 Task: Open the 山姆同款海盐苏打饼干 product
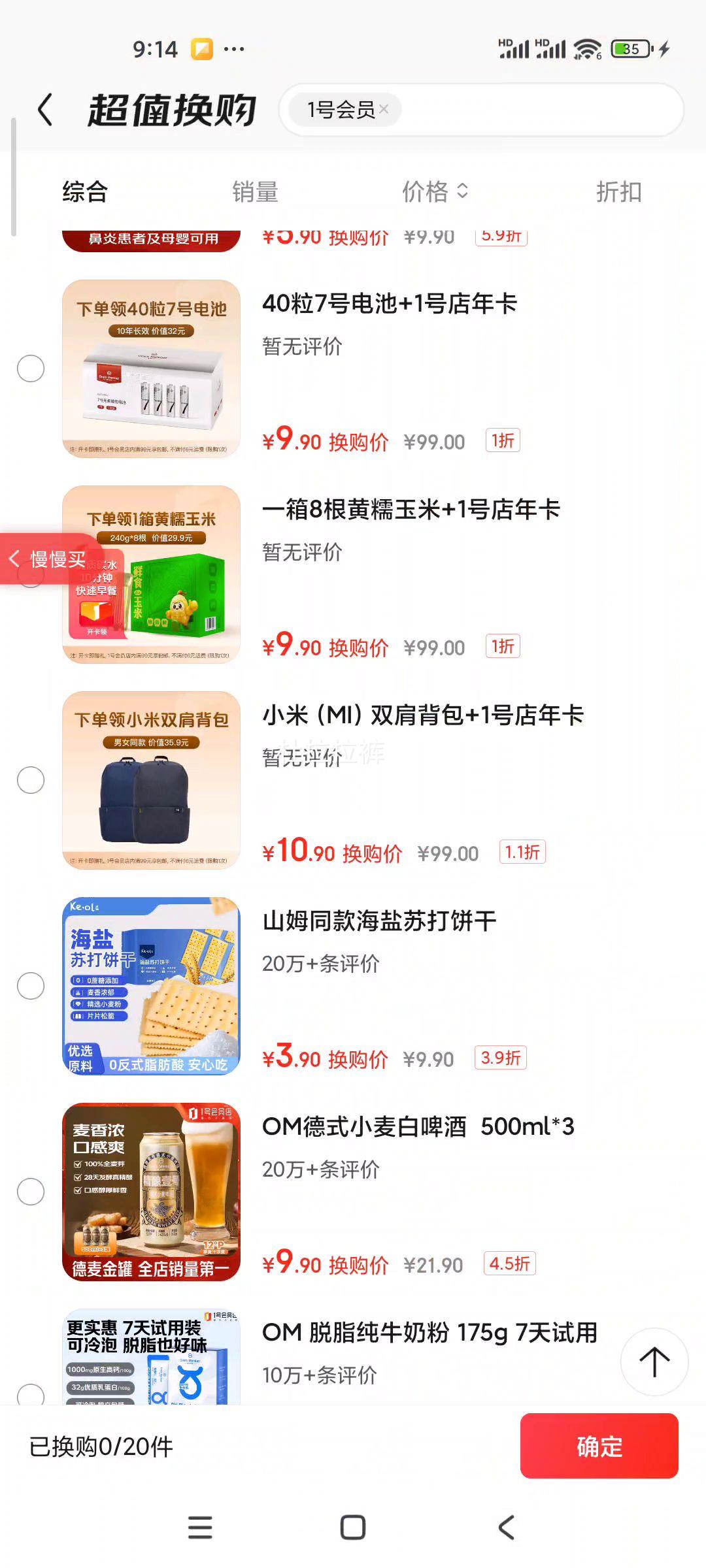(x=379, y=921)
